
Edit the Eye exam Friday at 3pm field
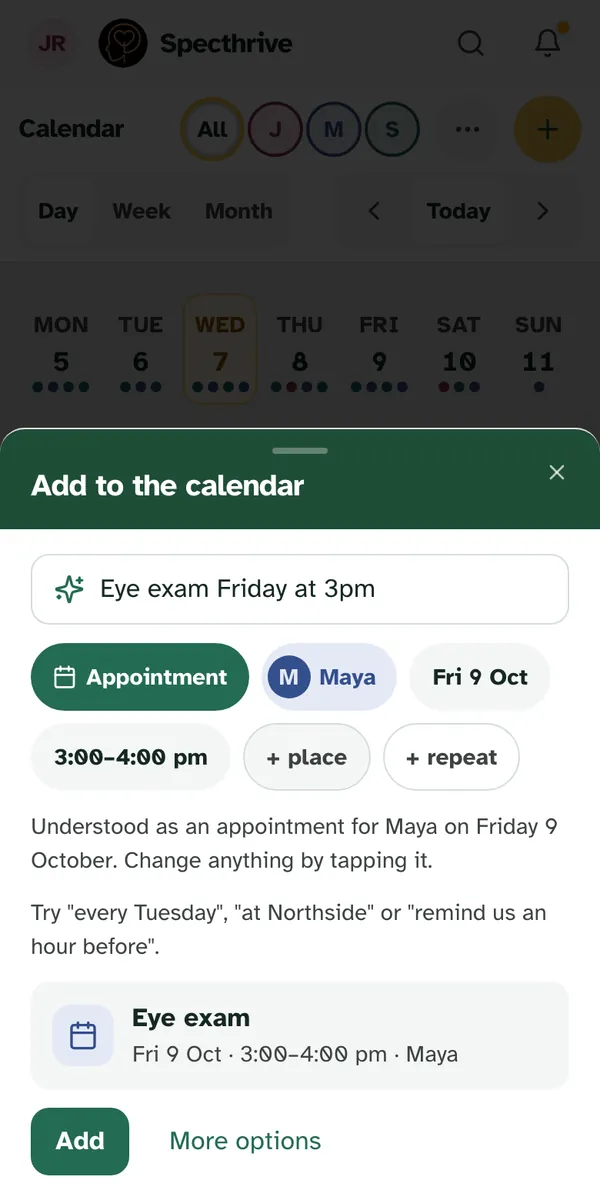[300, 589]
